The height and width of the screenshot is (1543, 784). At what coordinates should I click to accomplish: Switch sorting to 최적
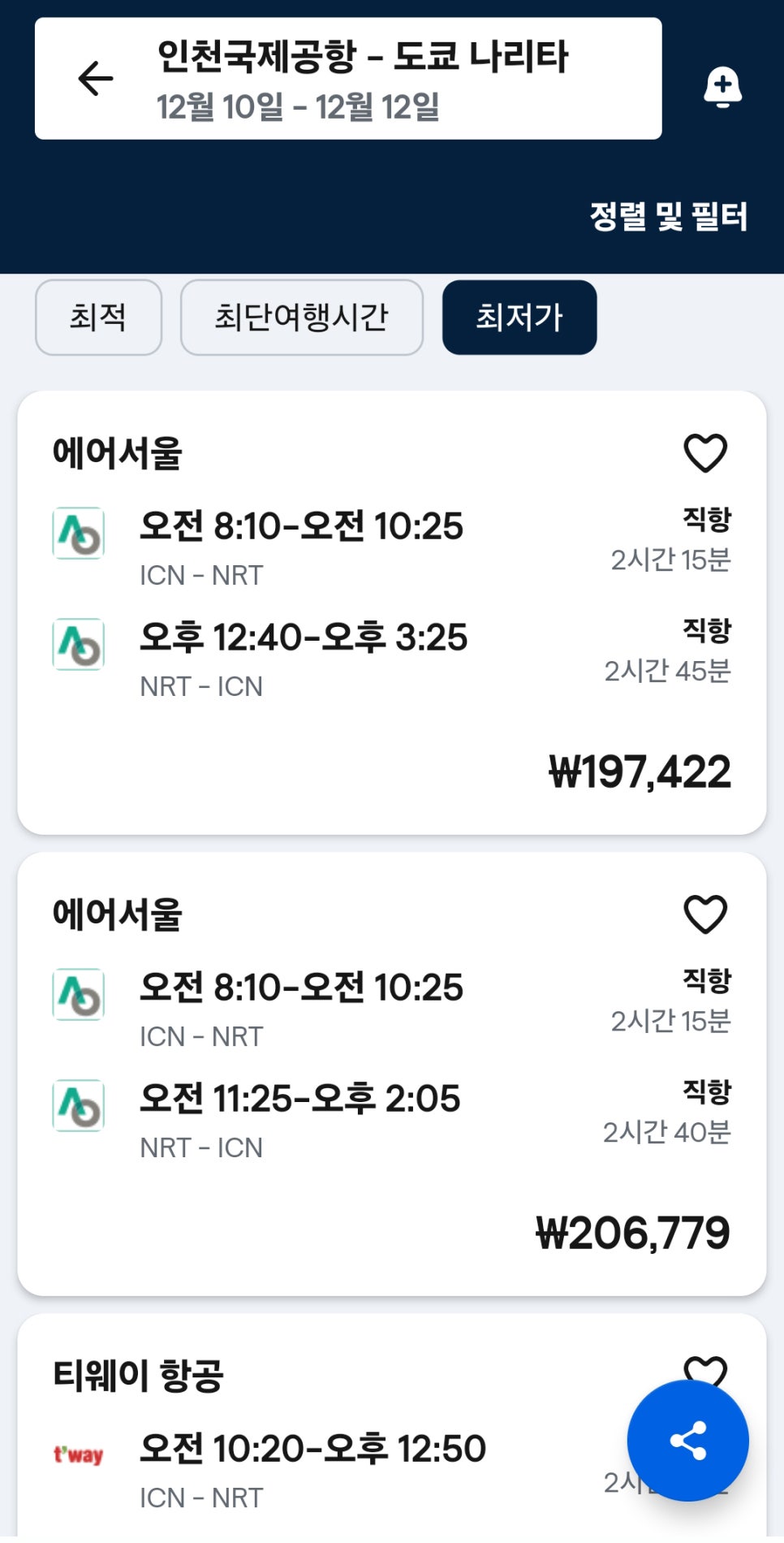(x=98, y=318)
